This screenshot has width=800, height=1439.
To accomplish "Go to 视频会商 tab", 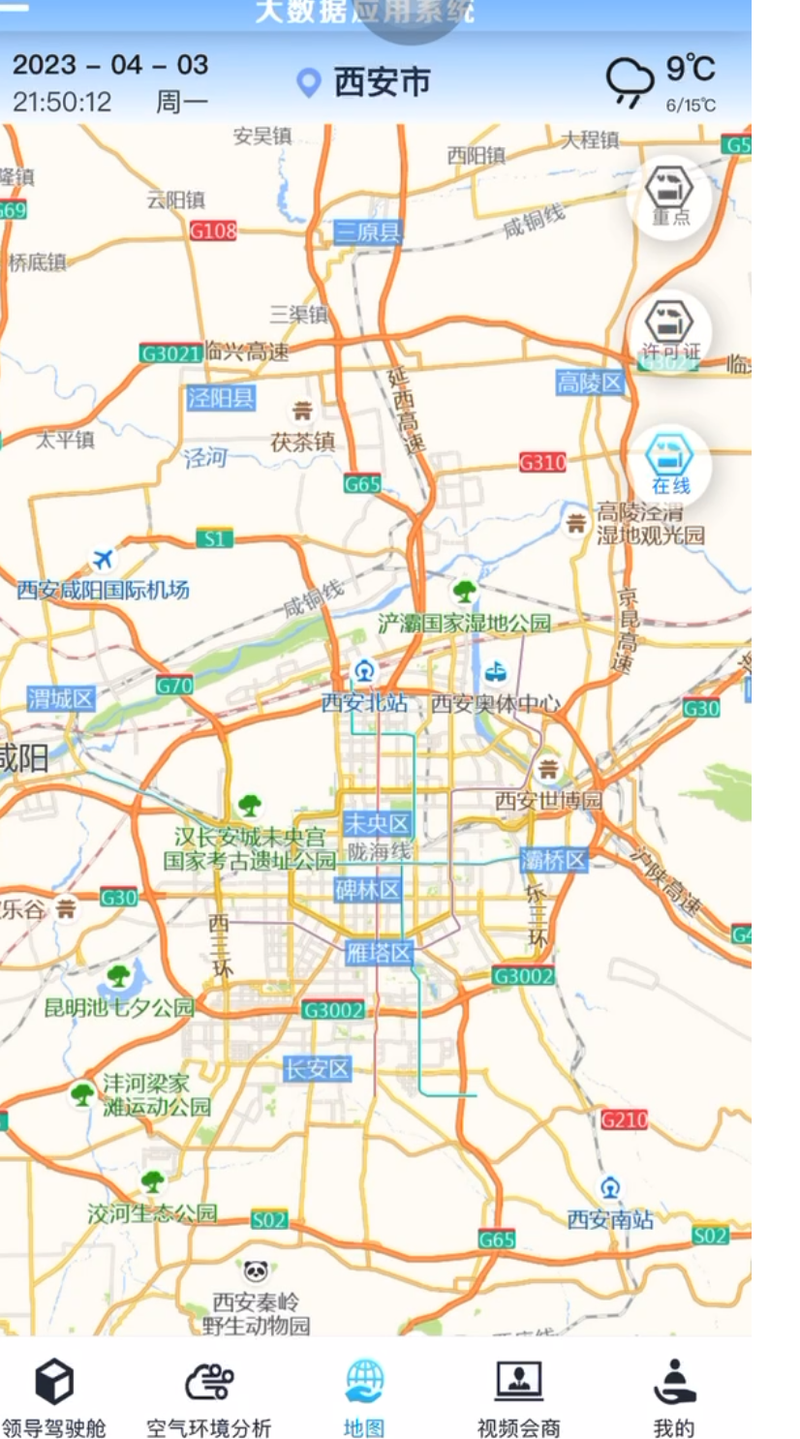I will pyautogui.click(x=519, y=1398).
